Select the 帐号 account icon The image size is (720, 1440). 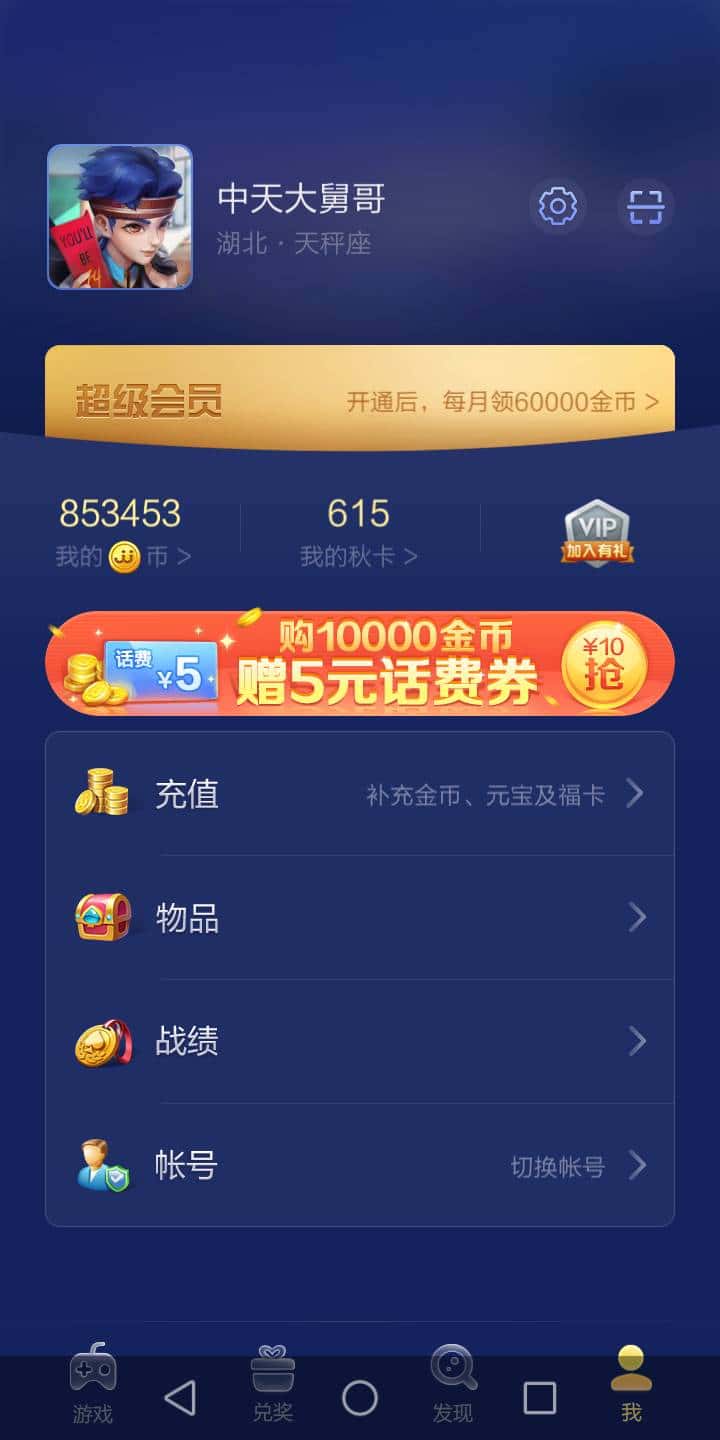[100, 1164]
